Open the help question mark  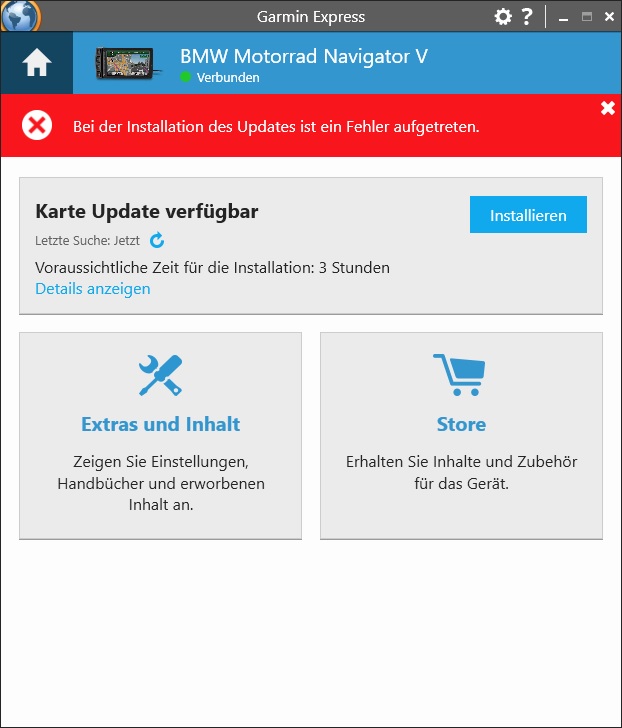[527, 16]
